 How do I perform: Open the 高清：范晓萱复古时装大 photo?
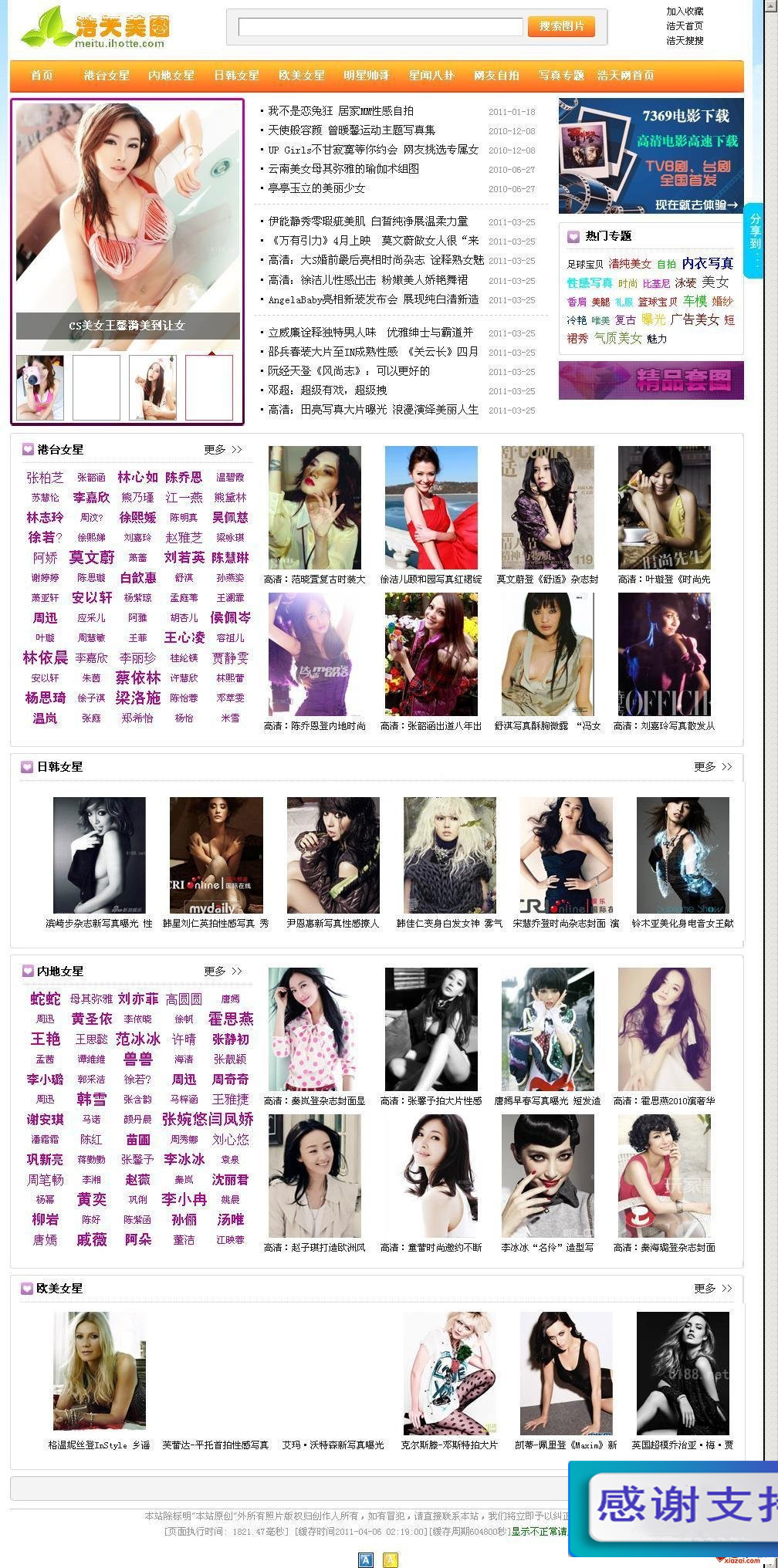click(314, 508)
